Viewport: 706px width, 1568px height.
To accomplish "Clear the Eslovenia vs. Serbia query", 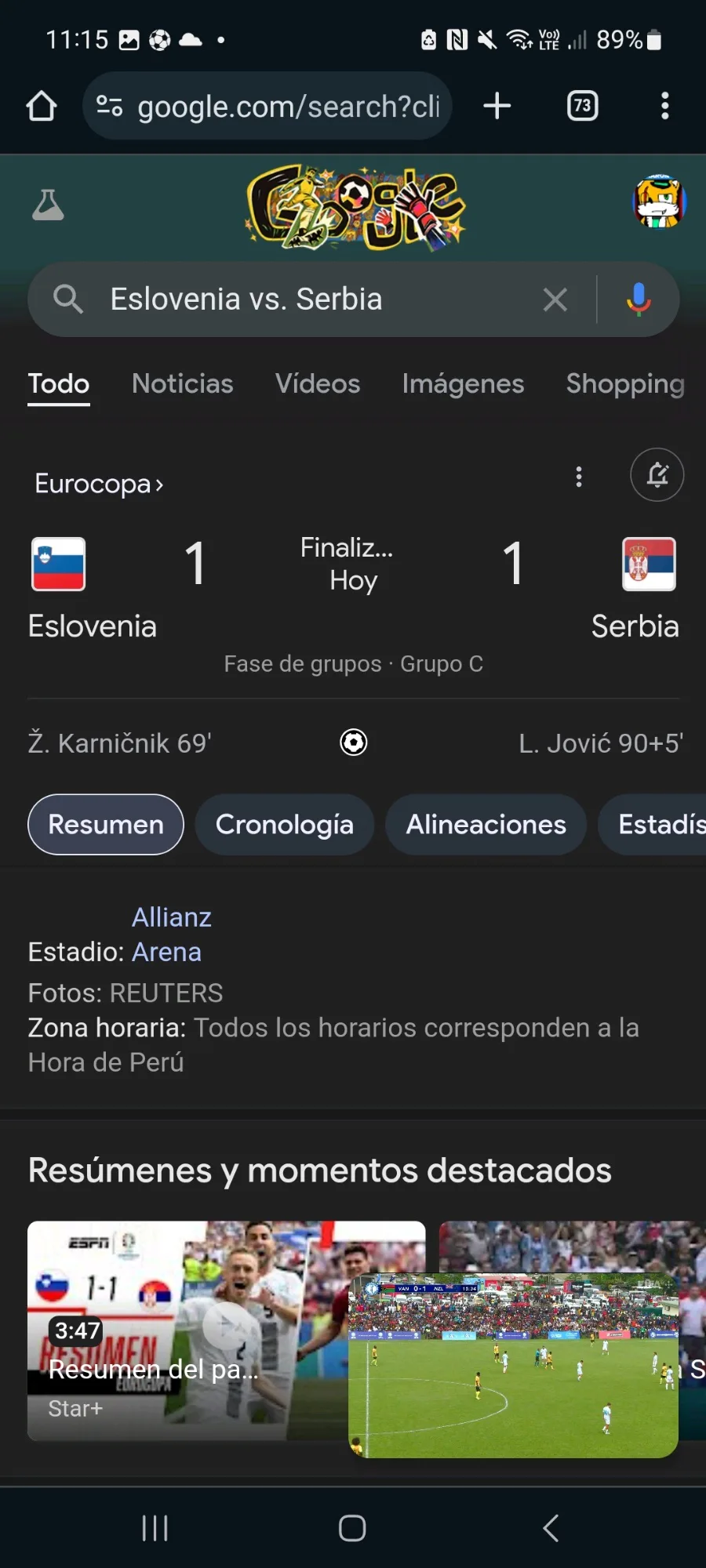I will [x=555, y=299].
